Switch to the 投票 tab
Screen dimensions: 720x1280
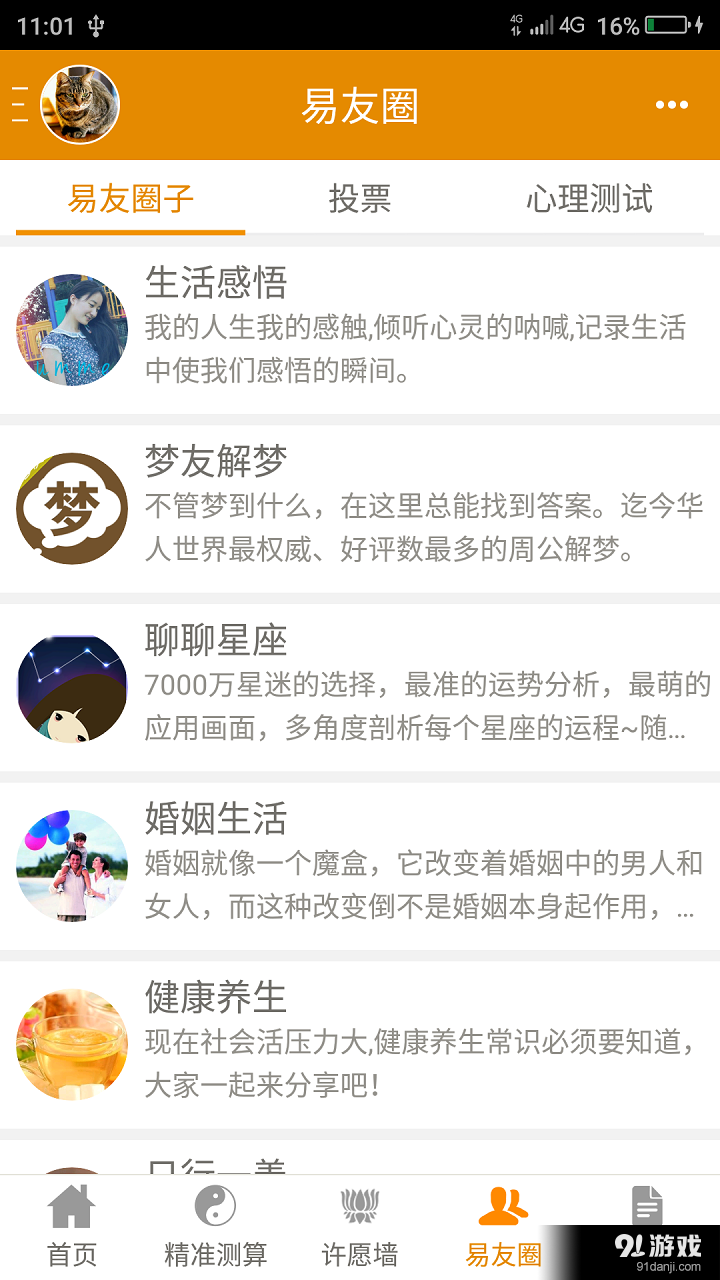[x=360, y=200]
